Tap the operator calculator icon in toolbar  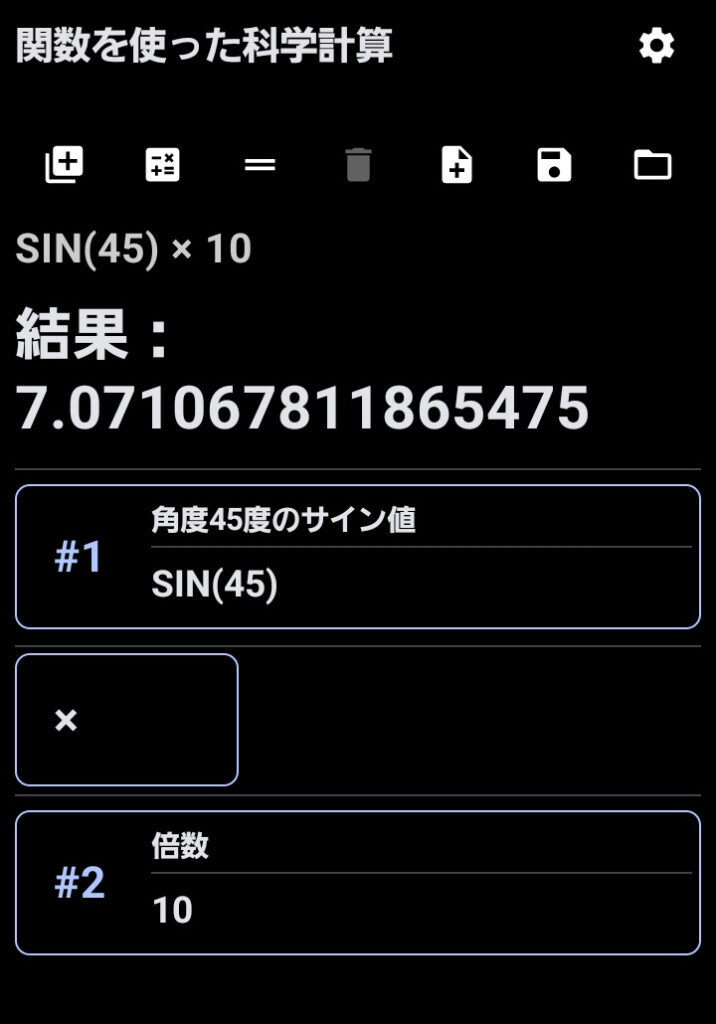[162, 164]
